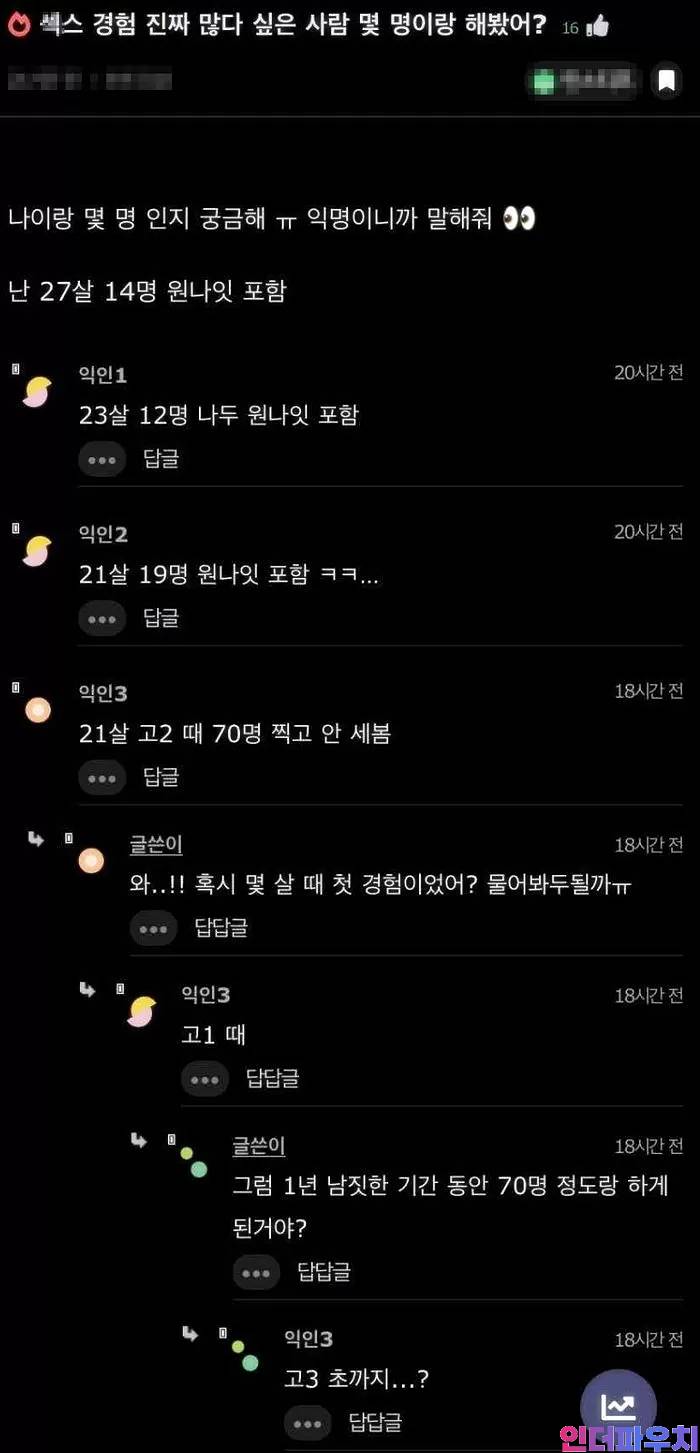The image size is (700, 1453).
Task: Reply to 익인3's 70명 comment
Action: [161, 777]
